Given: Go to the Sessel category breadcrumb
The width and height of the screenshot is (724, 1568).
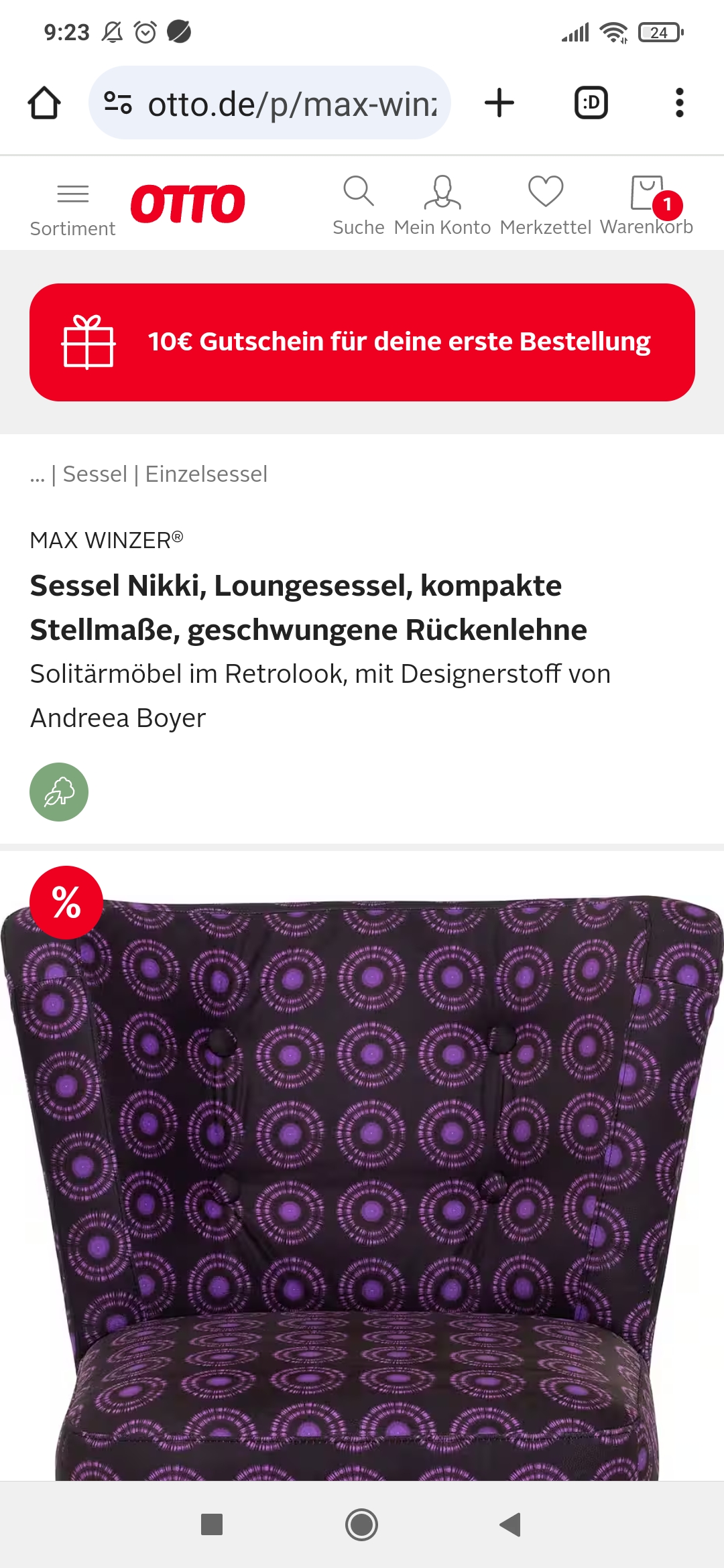Looking at the screenshot, I should 95,474.
